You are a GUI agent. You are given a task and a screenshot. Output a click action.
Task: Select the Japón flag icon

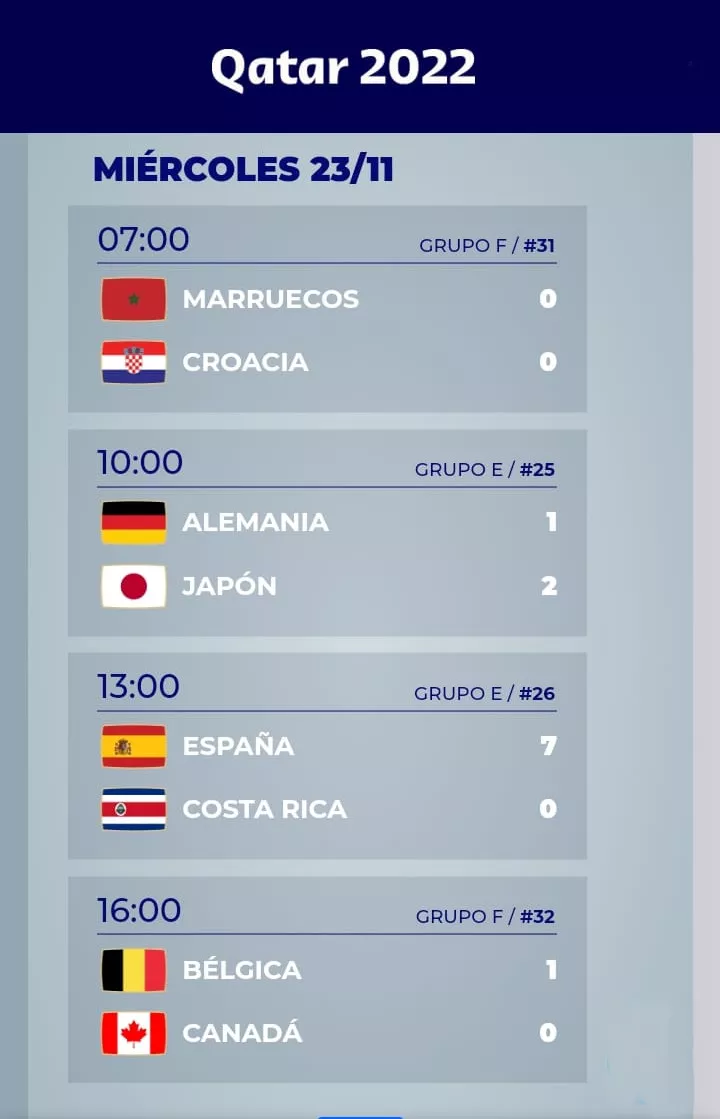pyautogui.click(x=133, y=586)
